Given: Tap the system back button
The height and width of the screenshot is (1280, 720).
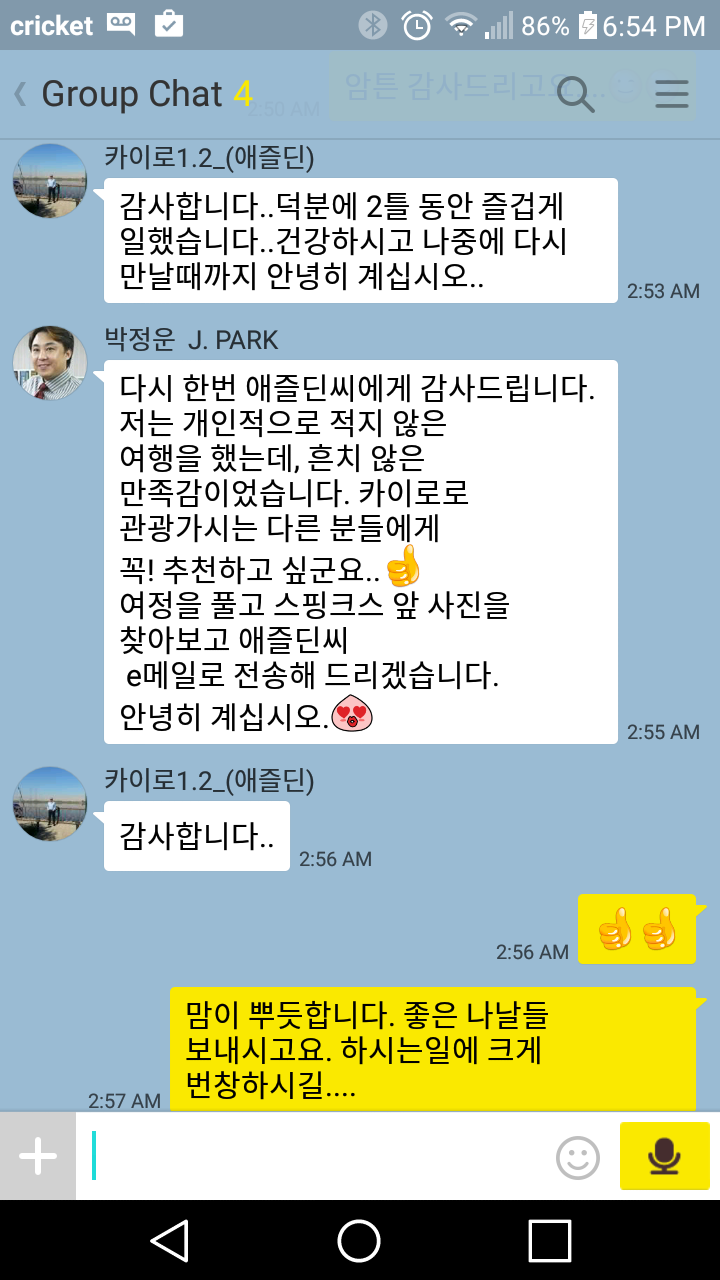Looking at the screenshot, I should tap(169, 1241).
